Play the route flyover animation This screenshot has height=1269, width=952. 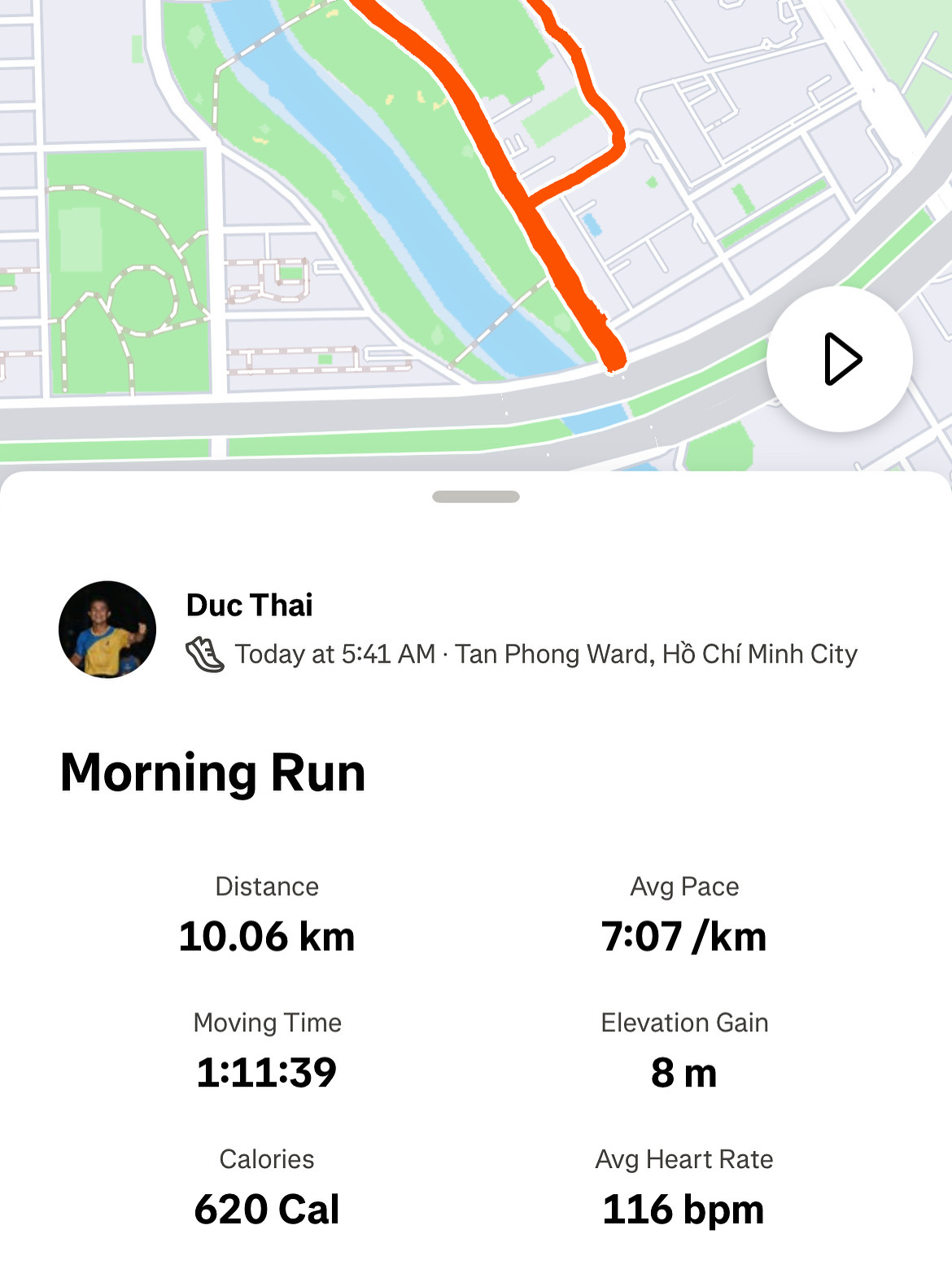click(x=840, y=359)
